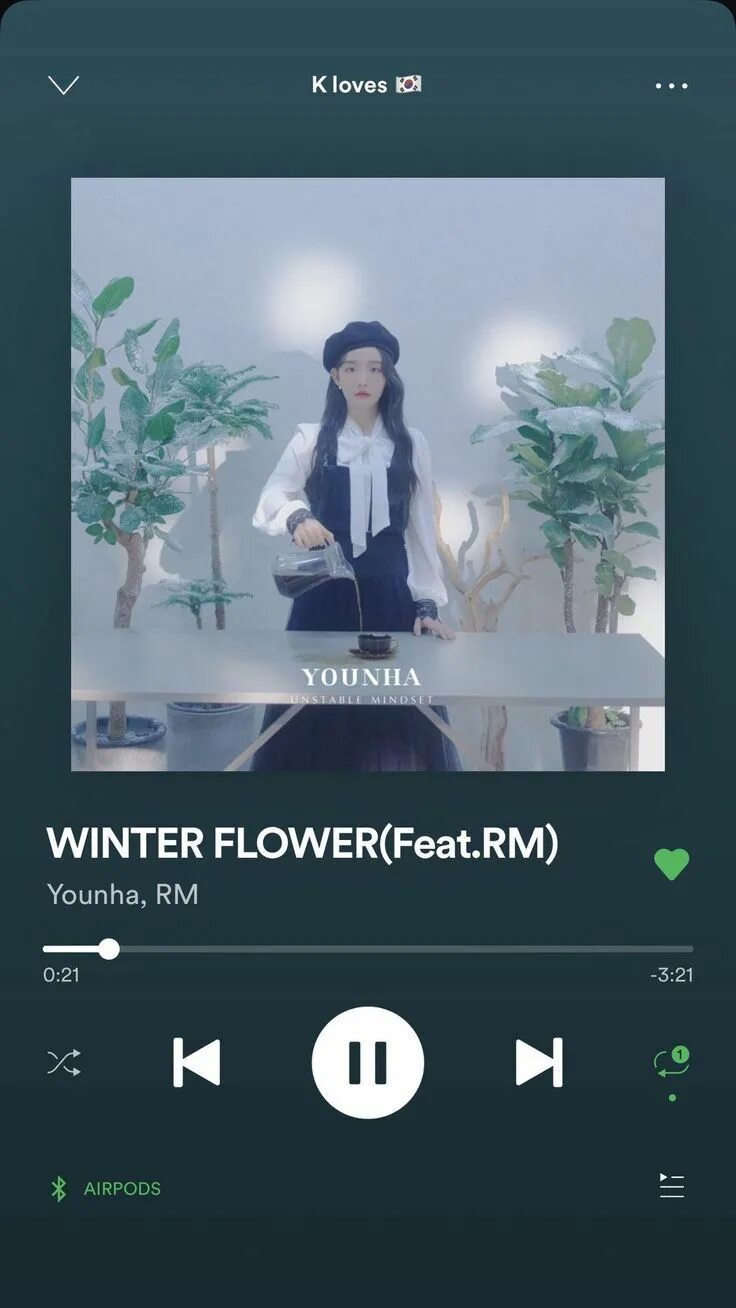Pause the current song

[x=368, y=1062]
